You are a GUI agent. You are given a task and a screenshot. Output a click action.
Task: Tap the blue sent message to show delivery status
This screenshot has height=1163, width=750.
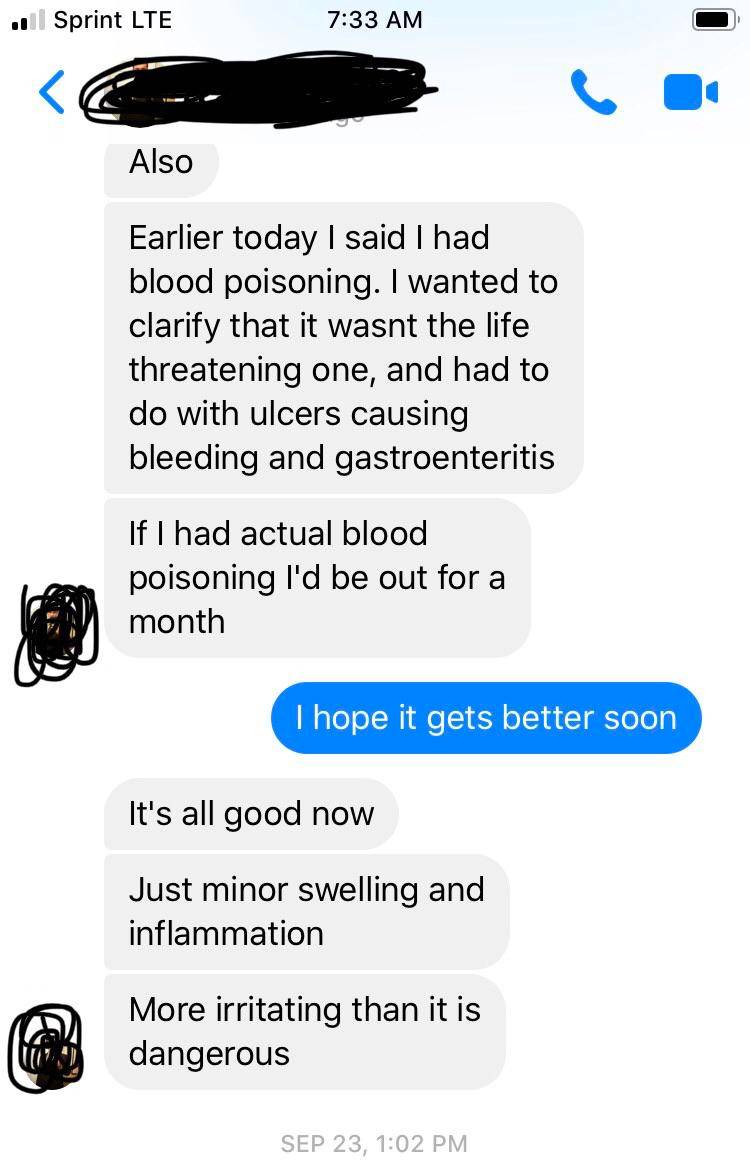[486, 717]
